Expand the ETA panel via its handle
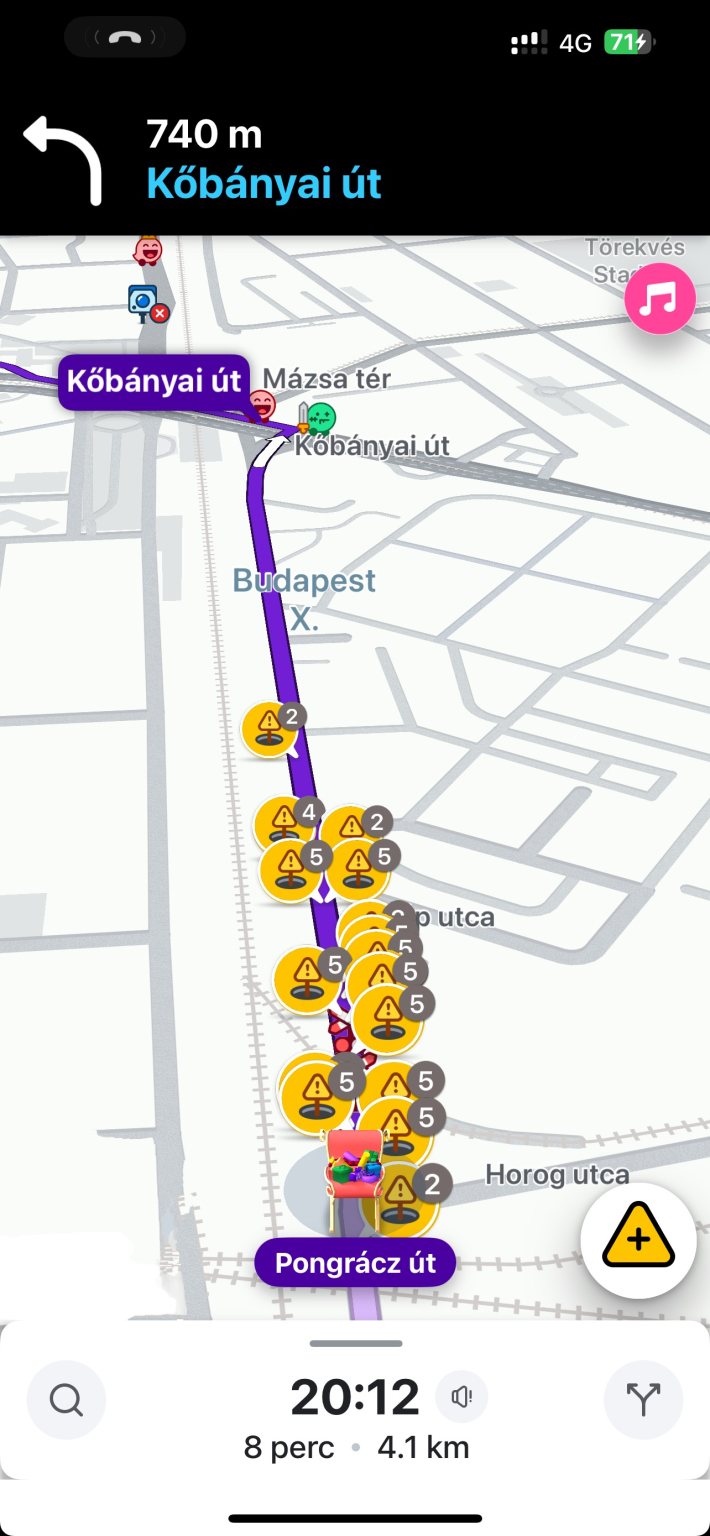The width and height of the screenshot is (710, 1536). tap(356, 1343)
